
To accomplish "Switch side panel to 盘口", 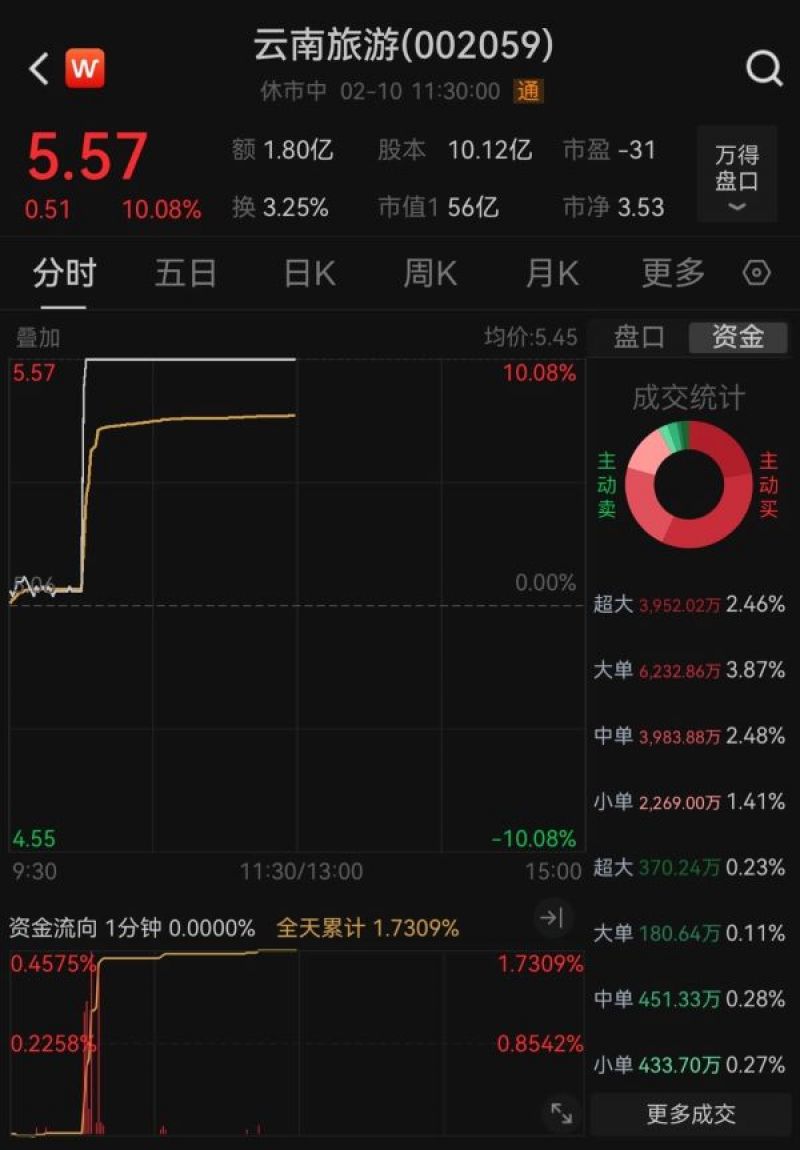I will 639,337.
